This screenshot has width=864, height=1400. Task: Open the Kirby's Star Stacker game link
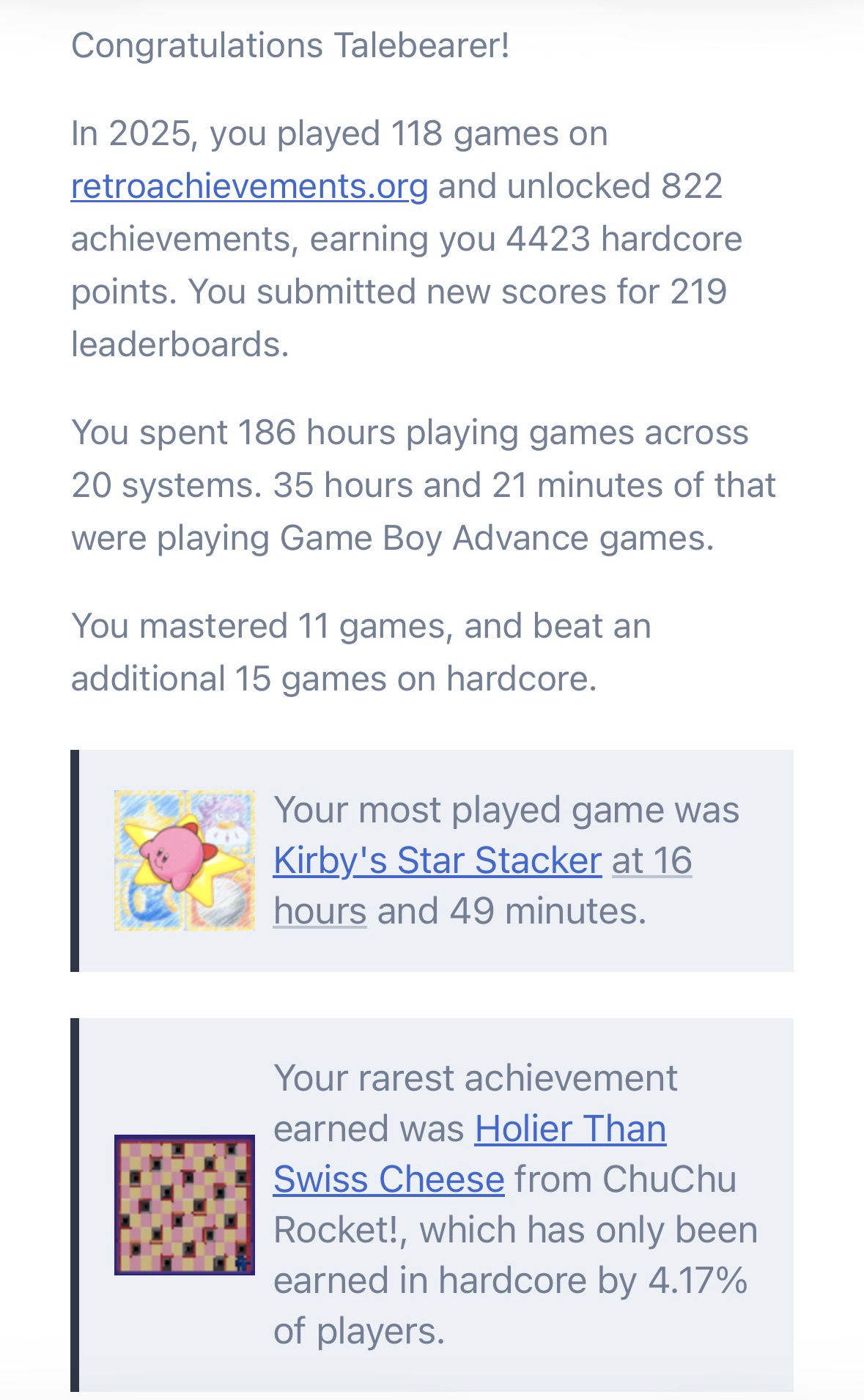[437, 861]
